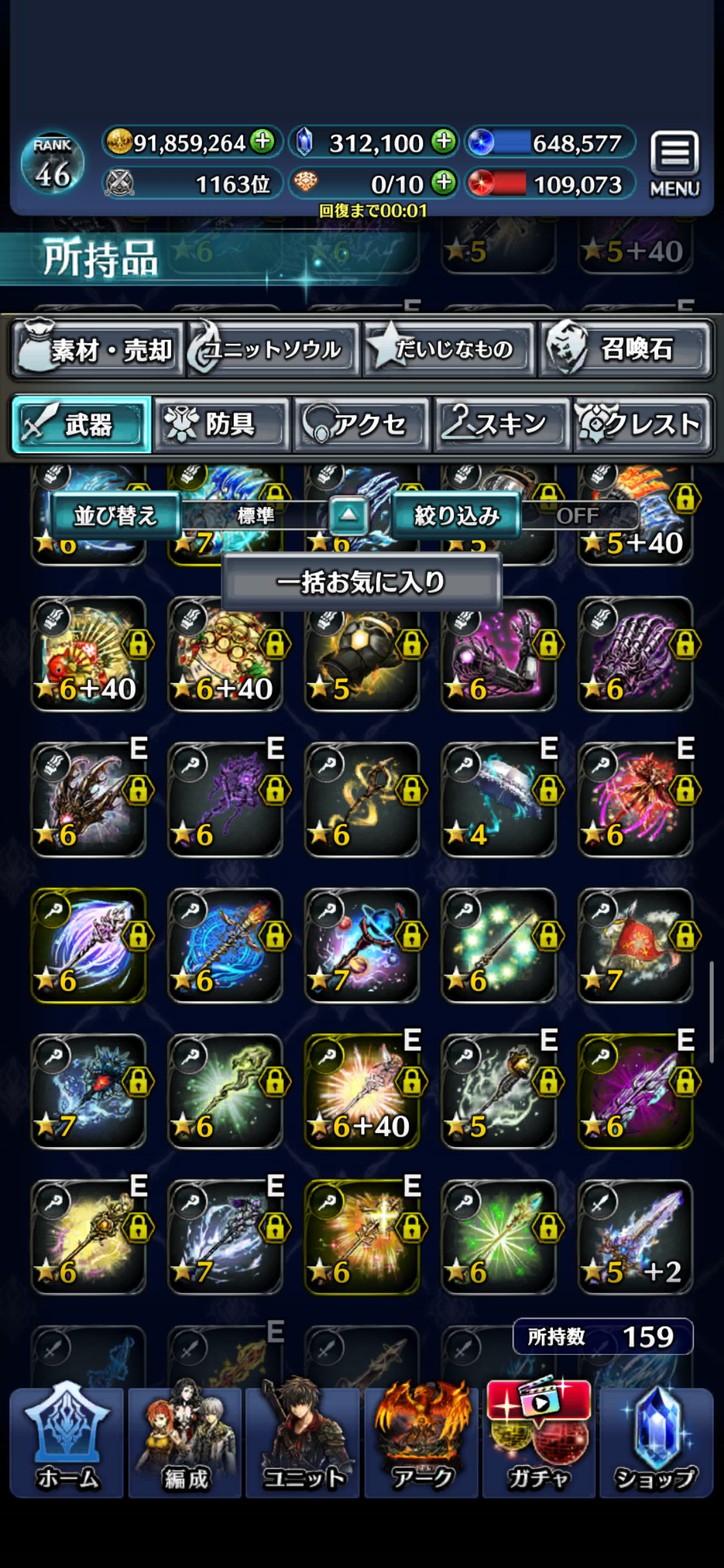The image size is (724, 1568).
Task: Open the 素材・売却 category
Action: click(97, 350)
